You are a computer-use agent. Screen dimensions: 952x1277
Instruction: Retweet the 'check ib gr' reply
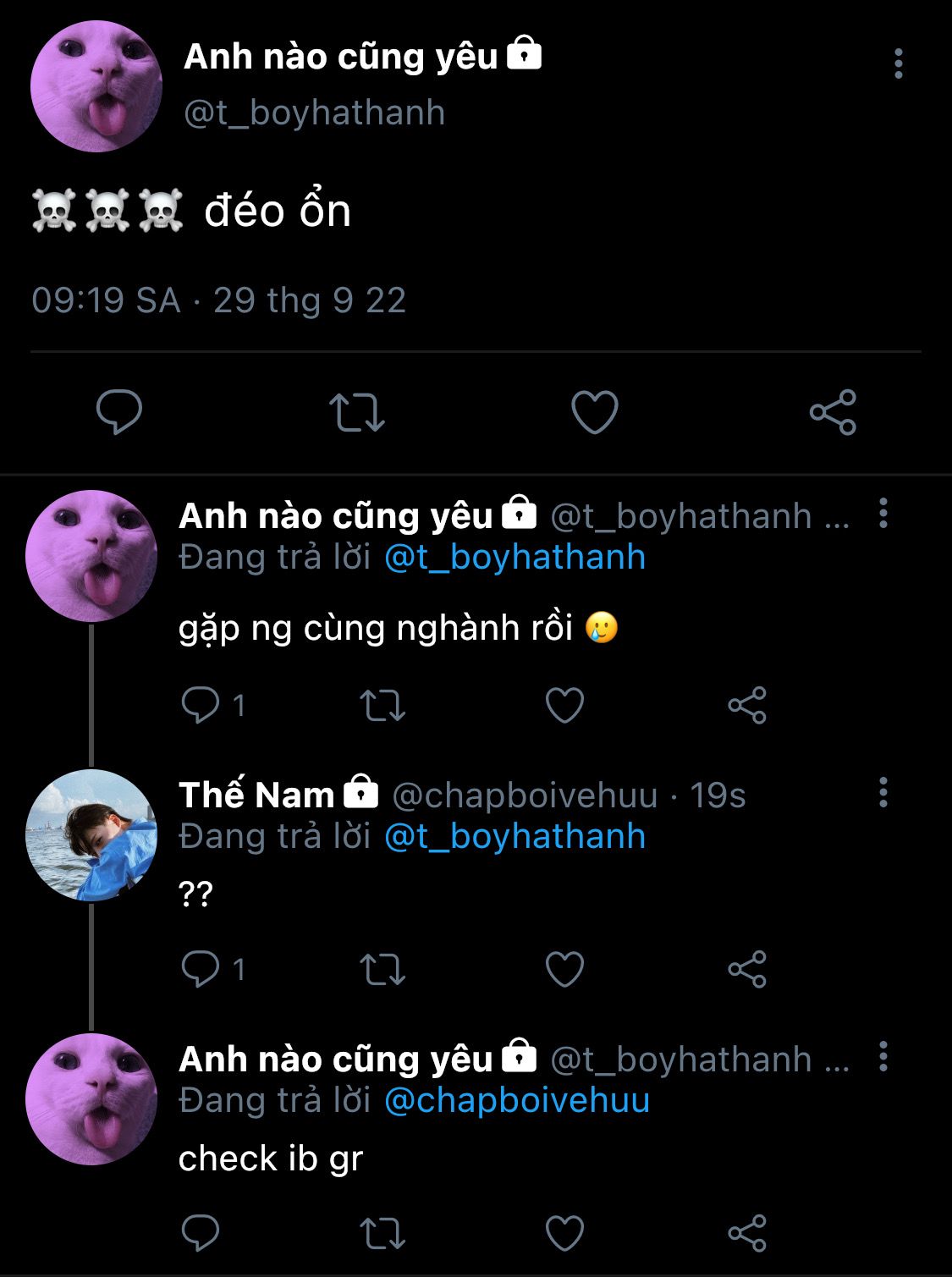382,1233
